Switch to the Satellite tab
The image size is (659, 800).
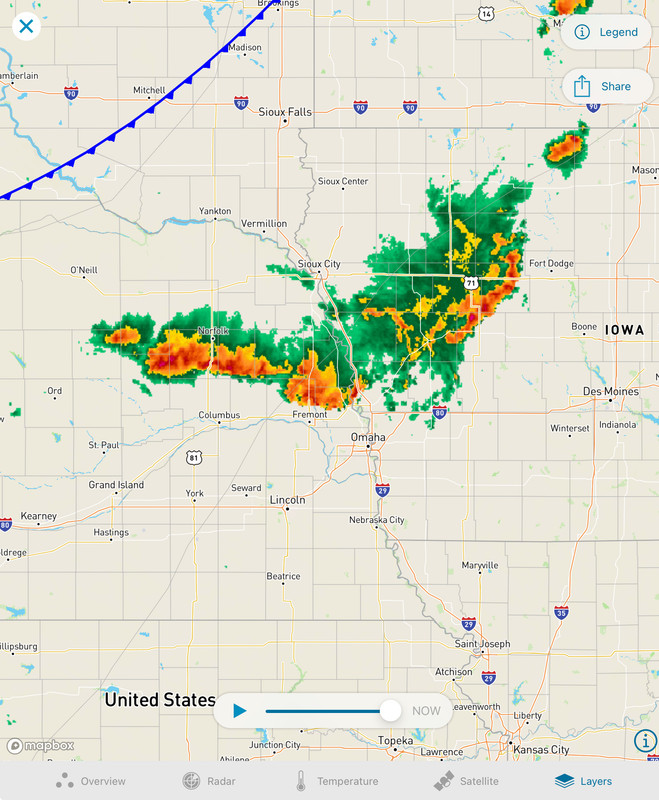pyautogui.click(x=465, y=781)
